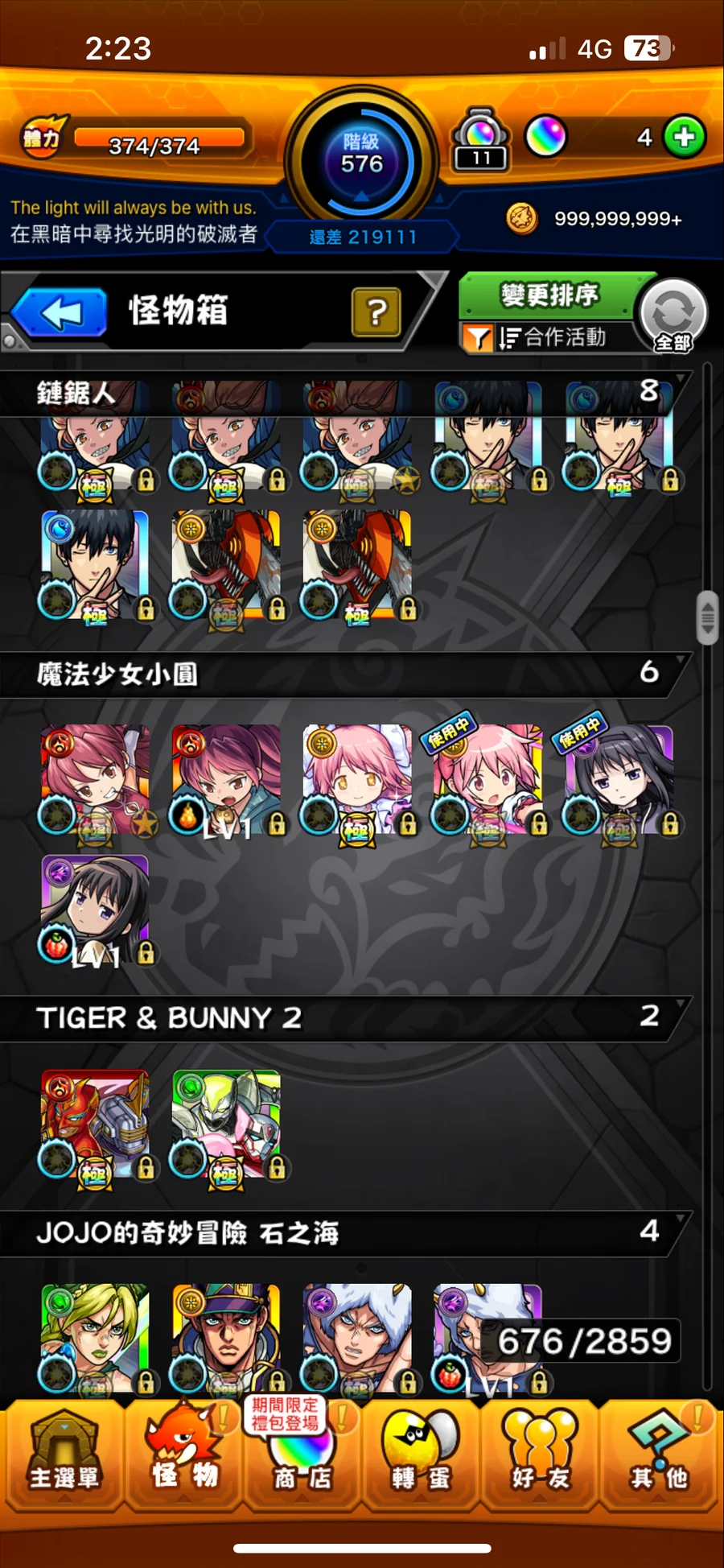724x1568 pixels.
Task: Add orbs with the green plus button
Action: (684, 138)
